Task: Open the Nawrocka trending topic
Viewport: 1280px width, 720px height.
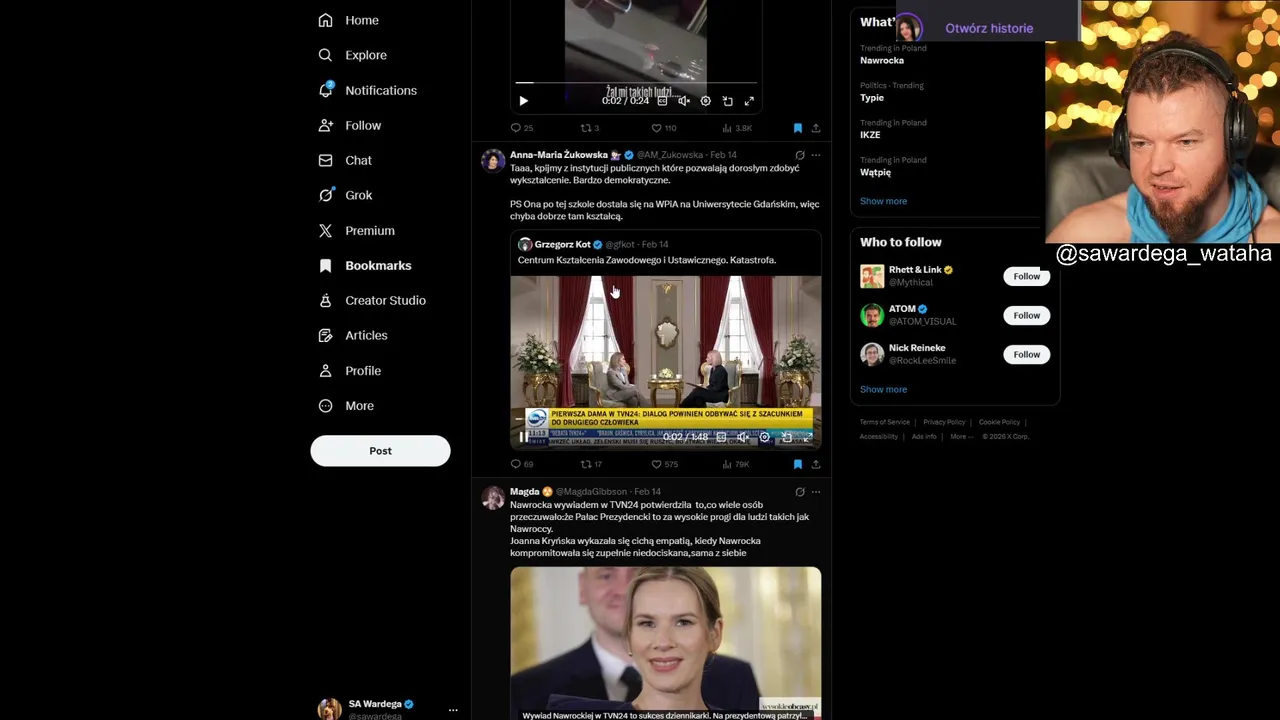Action: pos(882,60)
